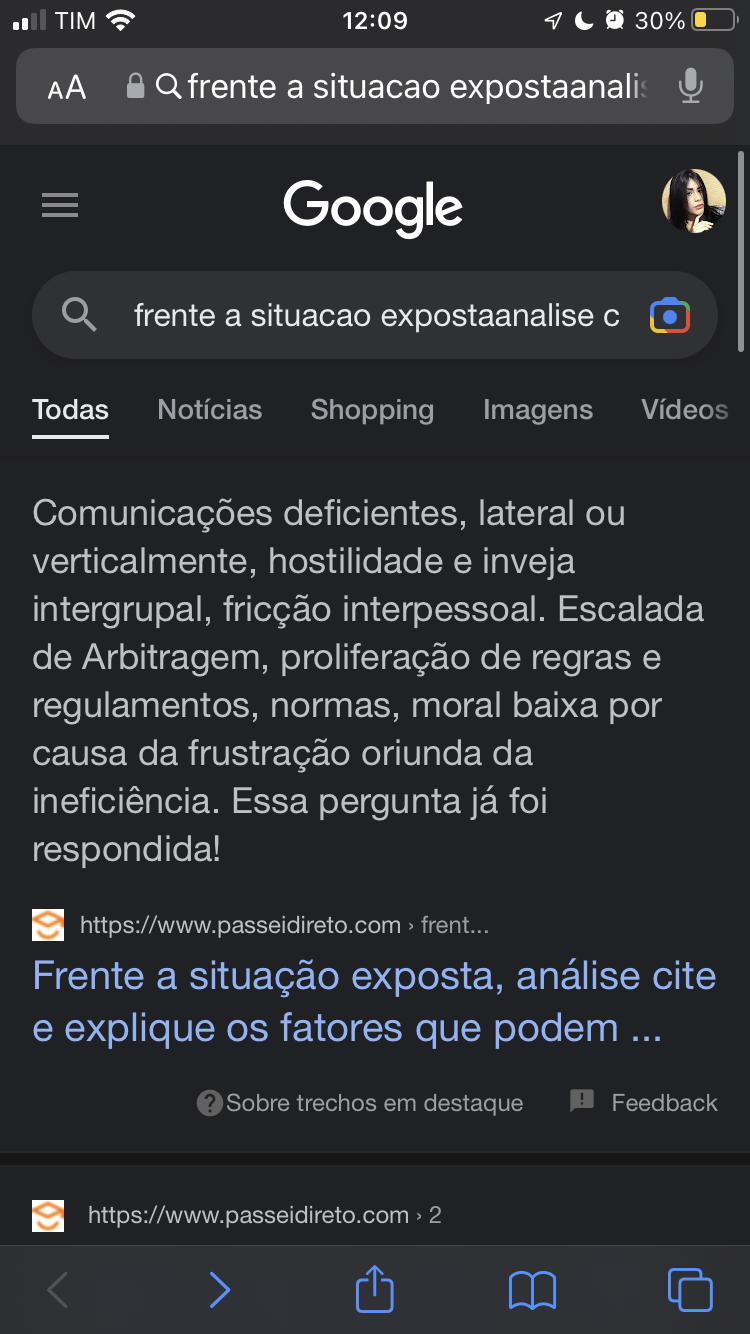Open "Sobre trechos em destaque" info
The image size is (750, 1334).
point(361,1103)
